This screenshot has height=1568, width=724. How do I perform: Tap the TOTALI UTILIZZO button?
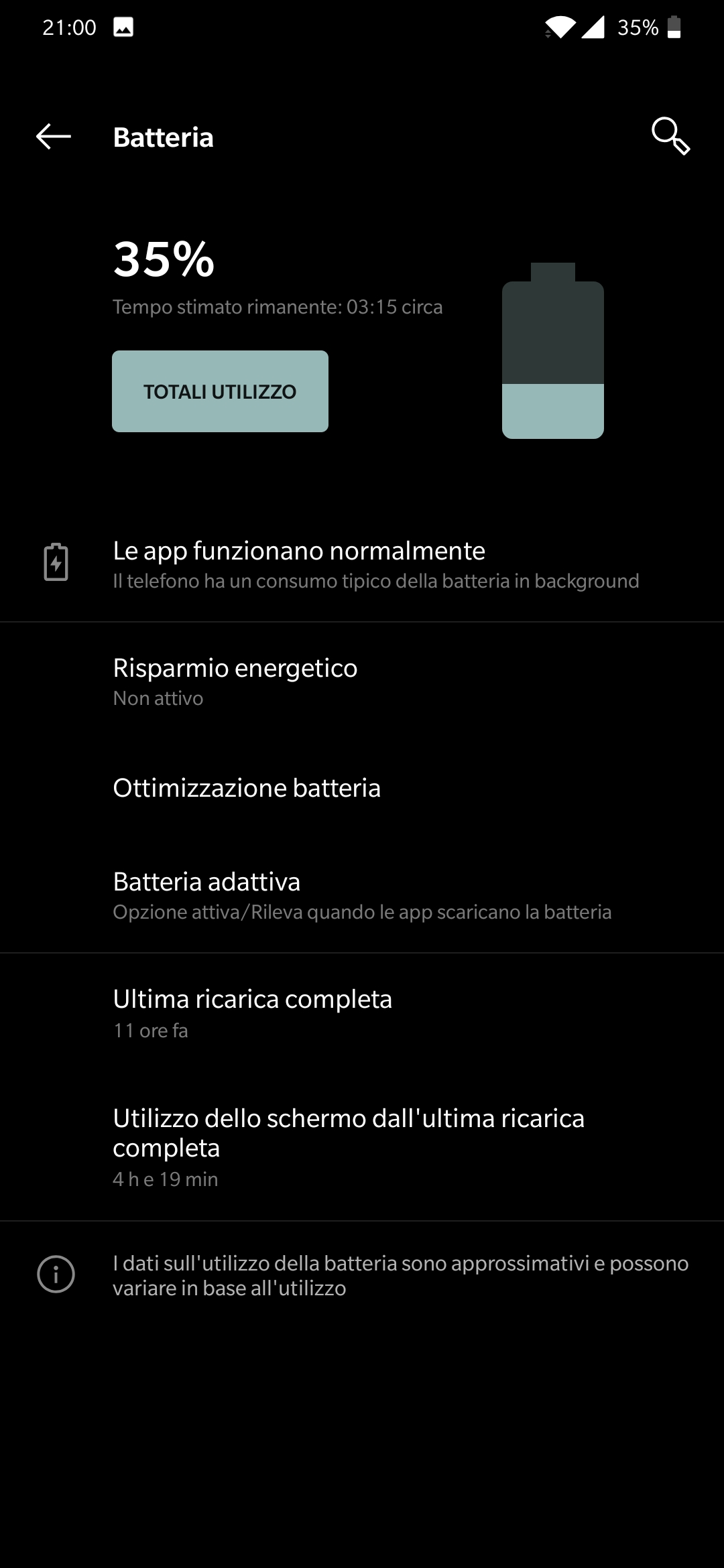pos(220,391)
